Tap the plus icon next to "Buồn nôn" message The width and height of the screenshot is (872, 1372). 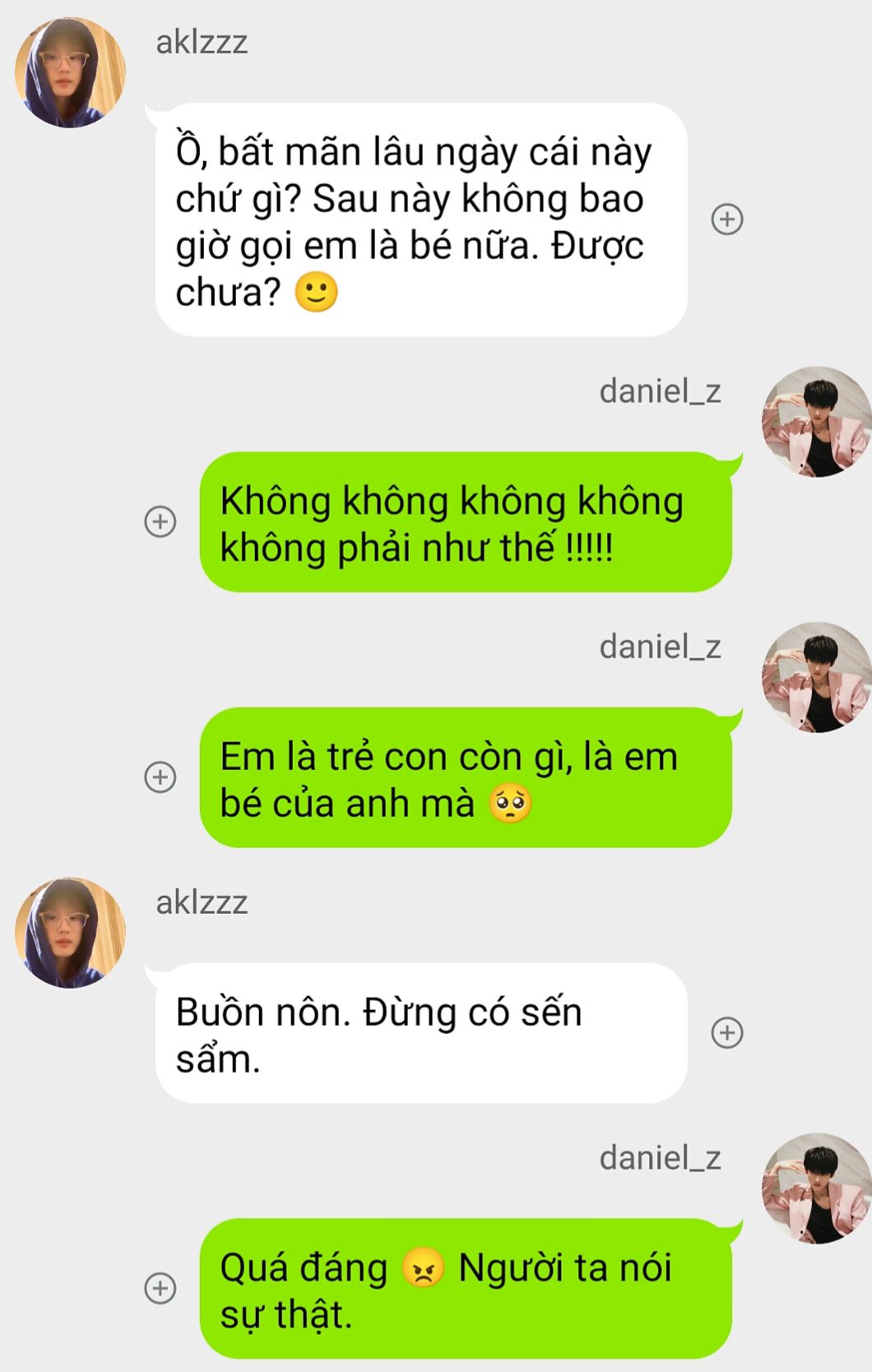pyautogui.click(x=726, y=1032)
